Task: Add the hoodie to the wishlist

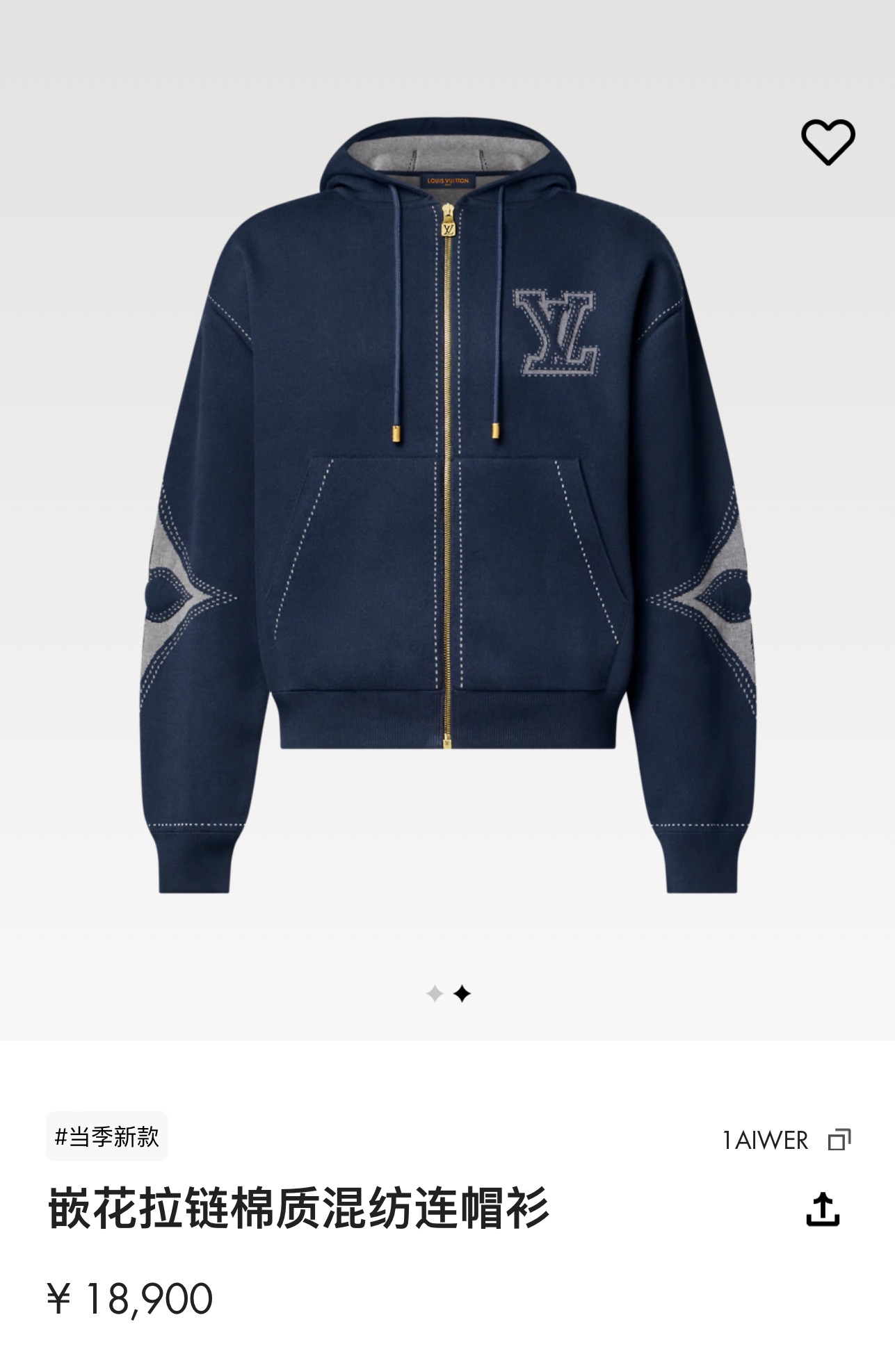Action: [828, 142]
